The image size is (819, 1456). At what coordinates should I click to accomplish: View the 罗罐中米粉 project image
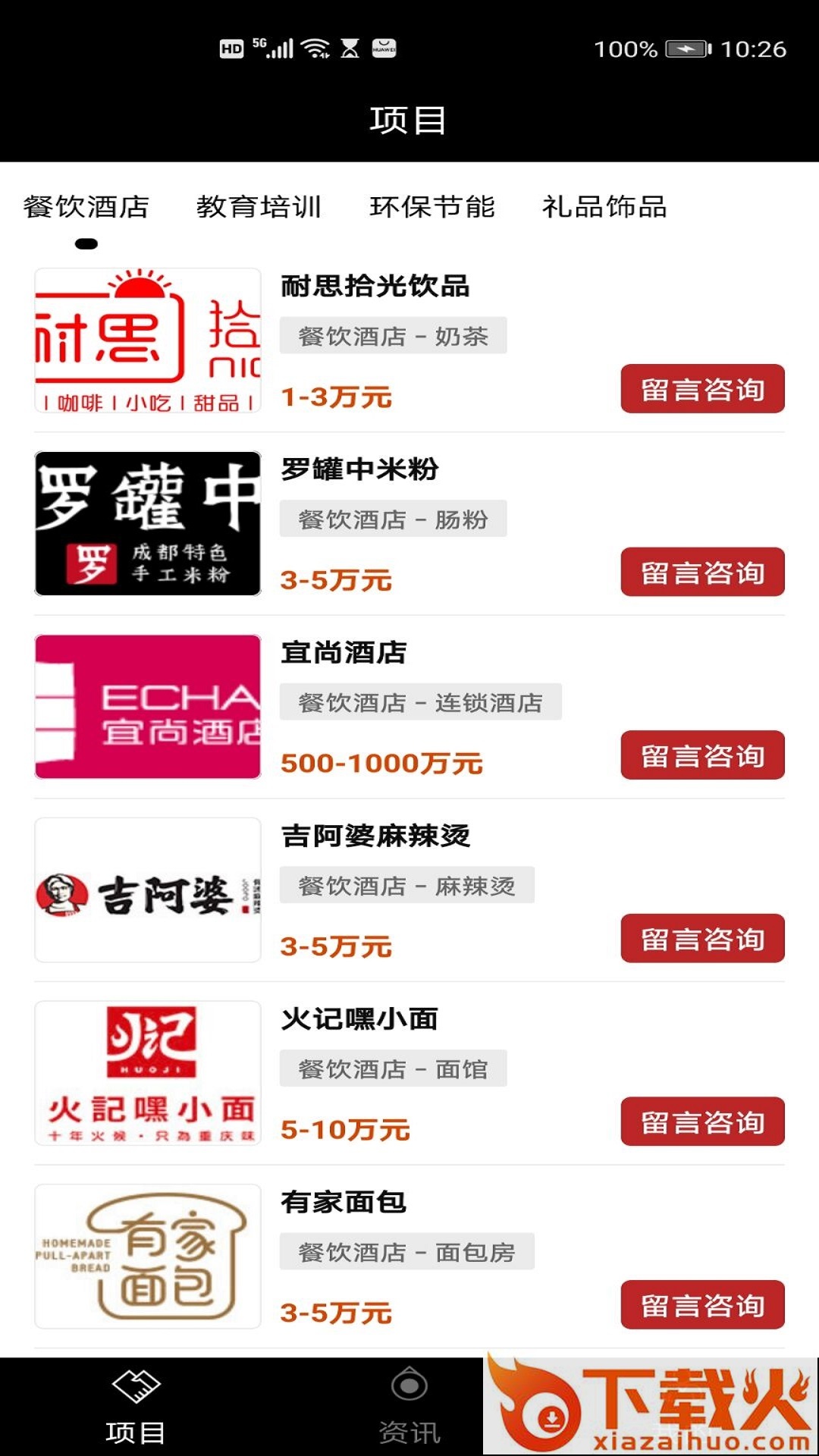coord(148,524)
